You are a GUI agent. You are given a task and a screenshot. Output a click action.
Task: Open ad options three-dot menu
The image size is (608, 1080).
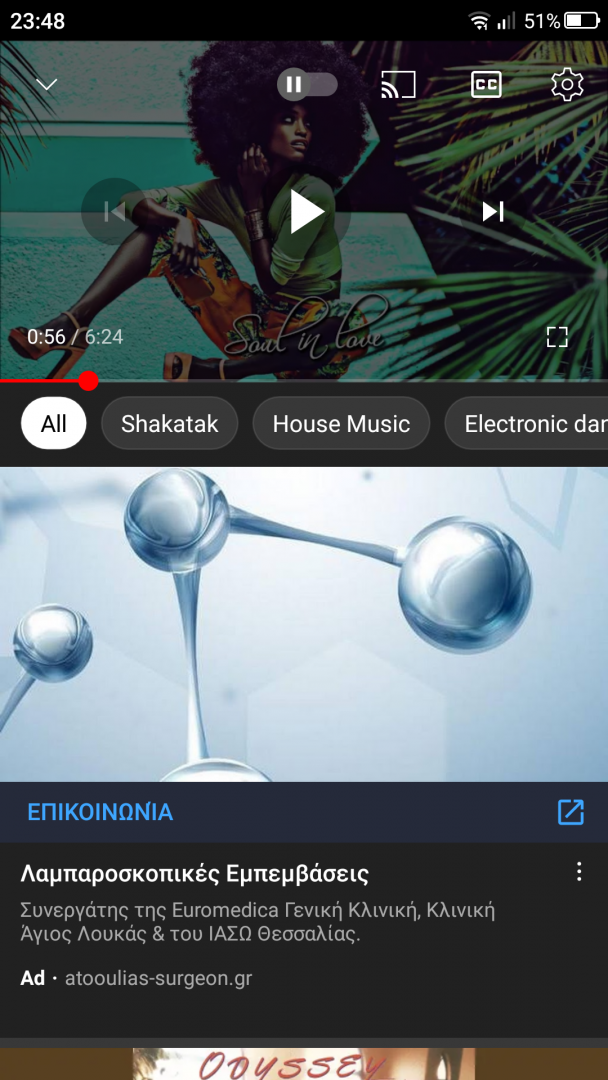point(579,872)
